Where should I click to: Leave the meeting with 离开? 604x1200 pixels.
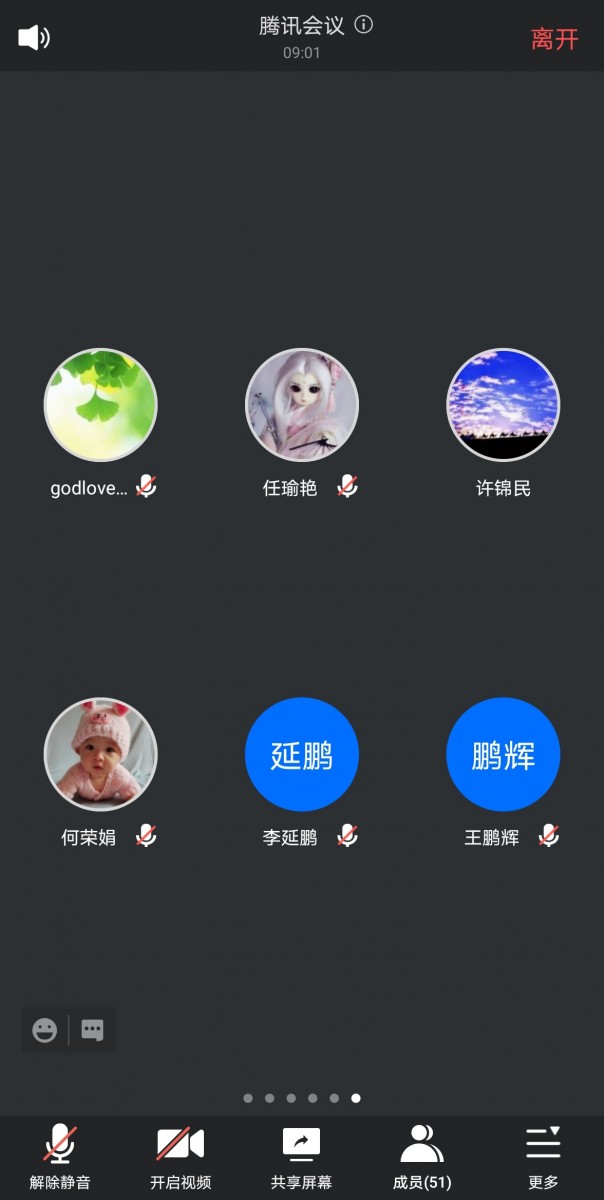(x=554, y=39)
